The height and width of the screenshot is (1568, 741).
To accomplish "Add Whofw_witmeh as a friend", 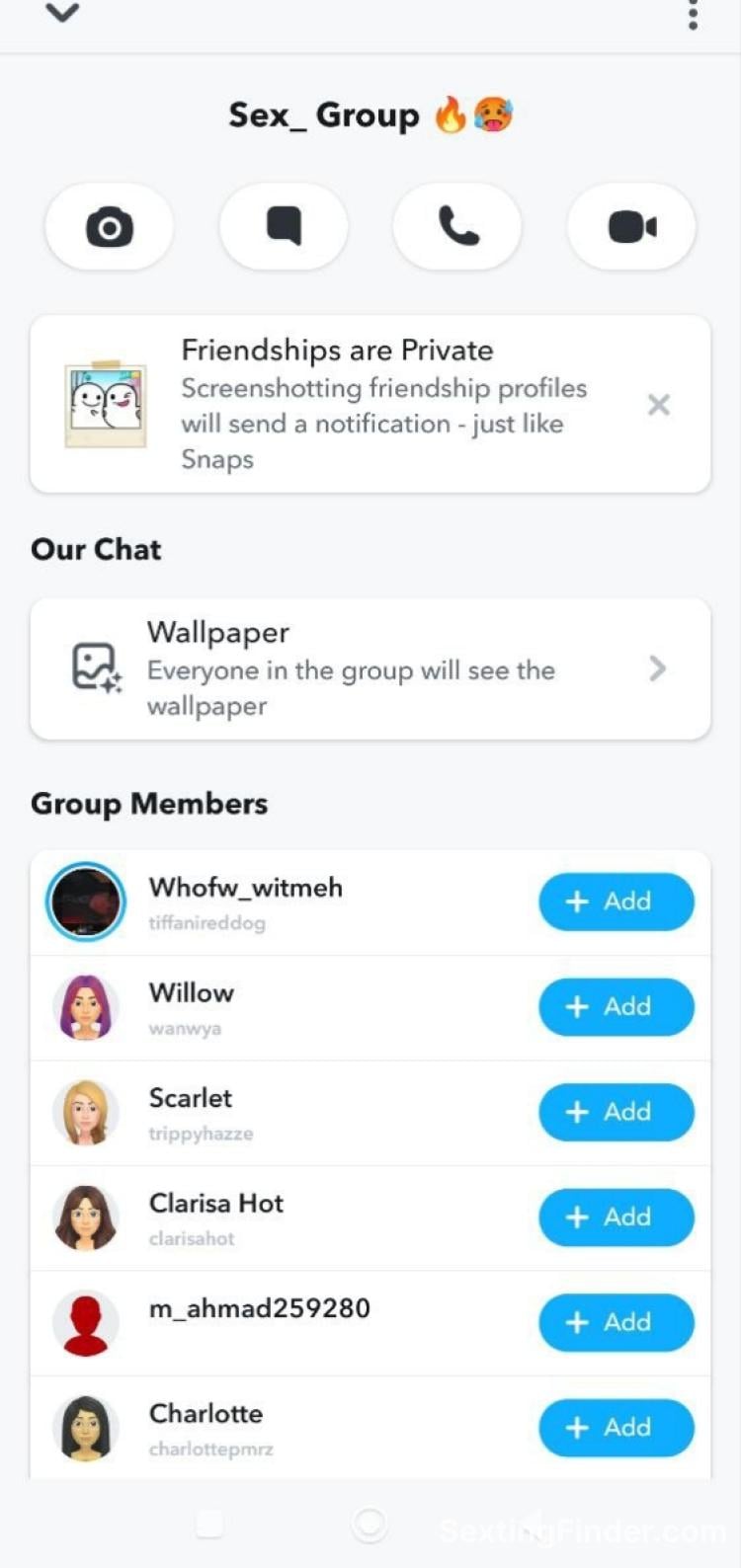I will coord(616,902).
